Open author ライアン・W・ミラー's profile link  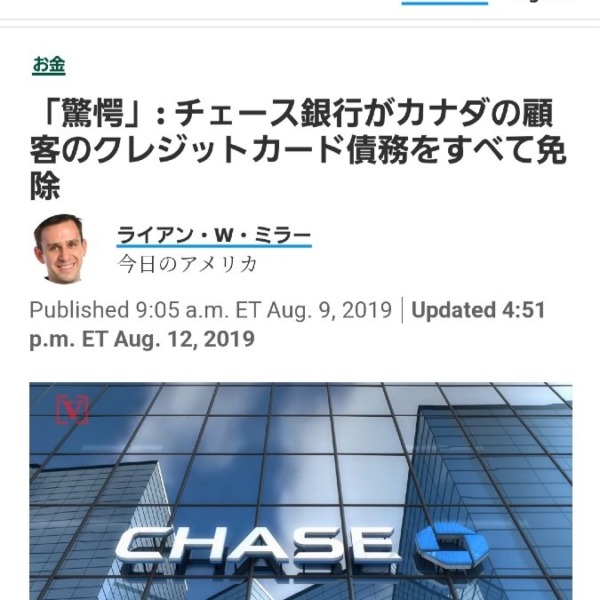click(x=214, y=236)
